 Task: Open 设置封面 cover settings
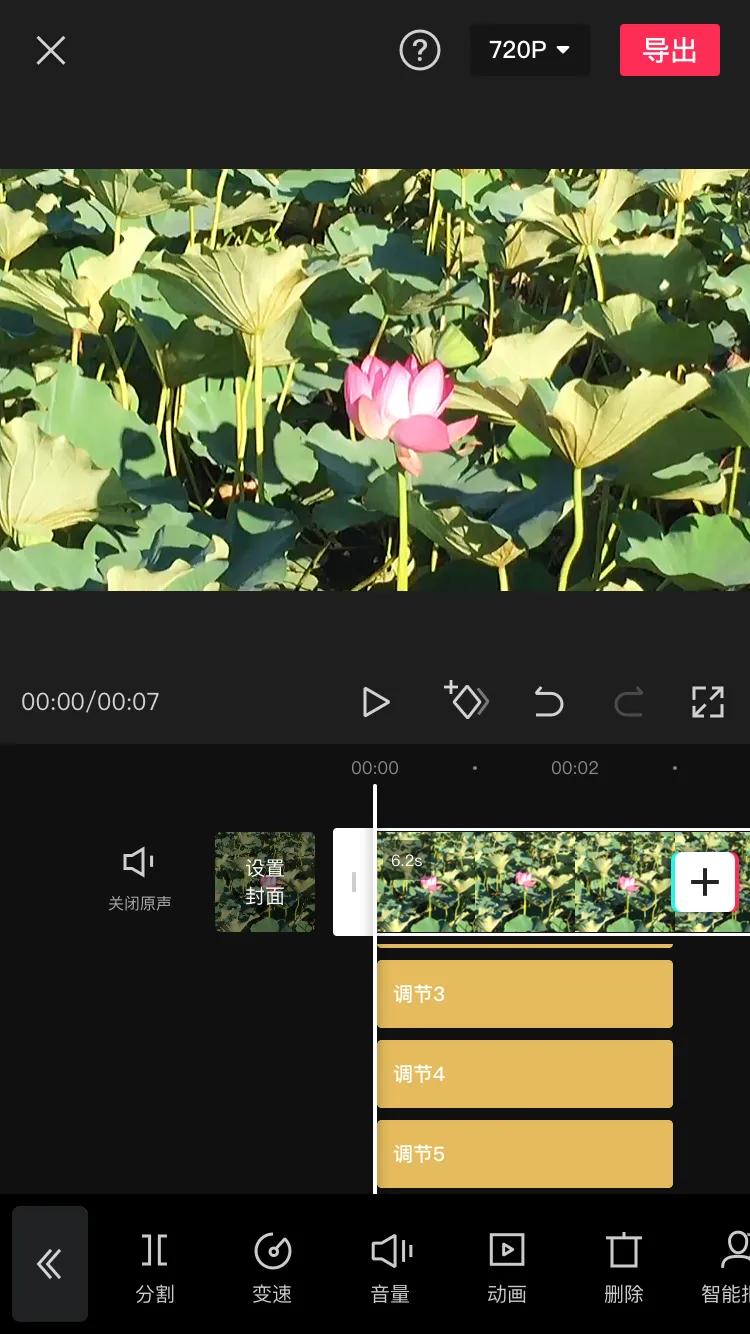265,882
